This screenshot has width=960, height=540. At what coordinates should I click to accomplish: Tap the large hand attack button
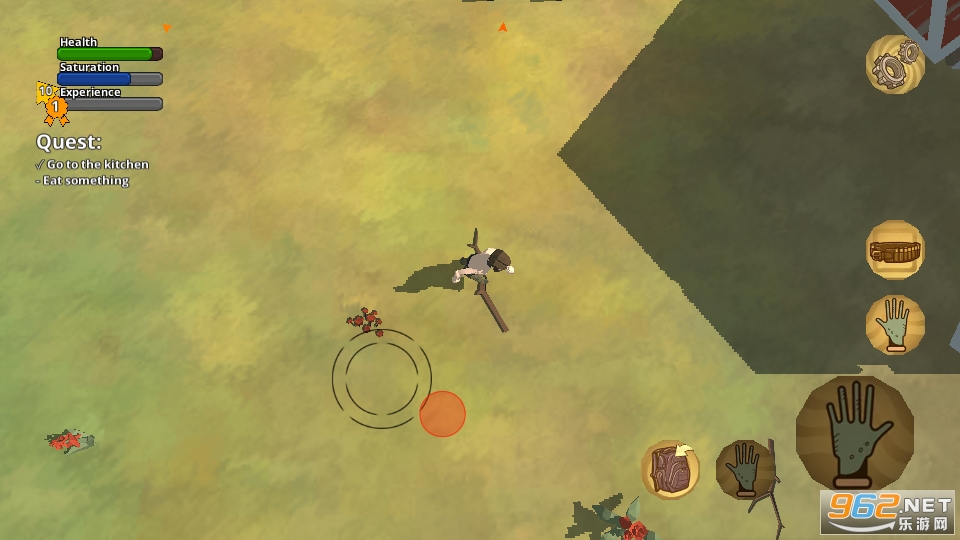[x=854, y=433]
